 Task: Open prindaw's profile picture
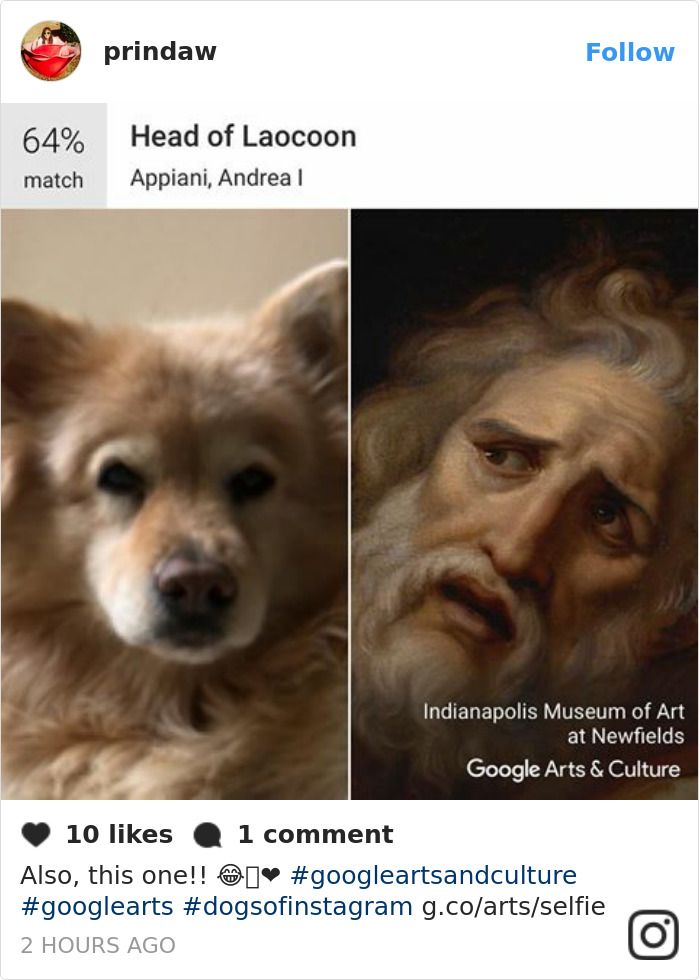point(50,51)
